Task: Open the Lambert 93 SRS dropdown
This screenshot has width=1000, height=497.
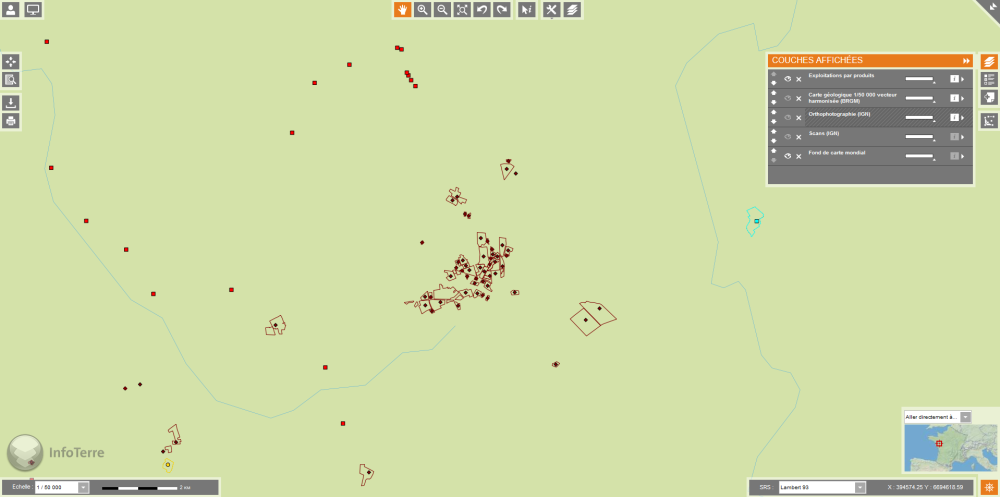Action: 860,487
